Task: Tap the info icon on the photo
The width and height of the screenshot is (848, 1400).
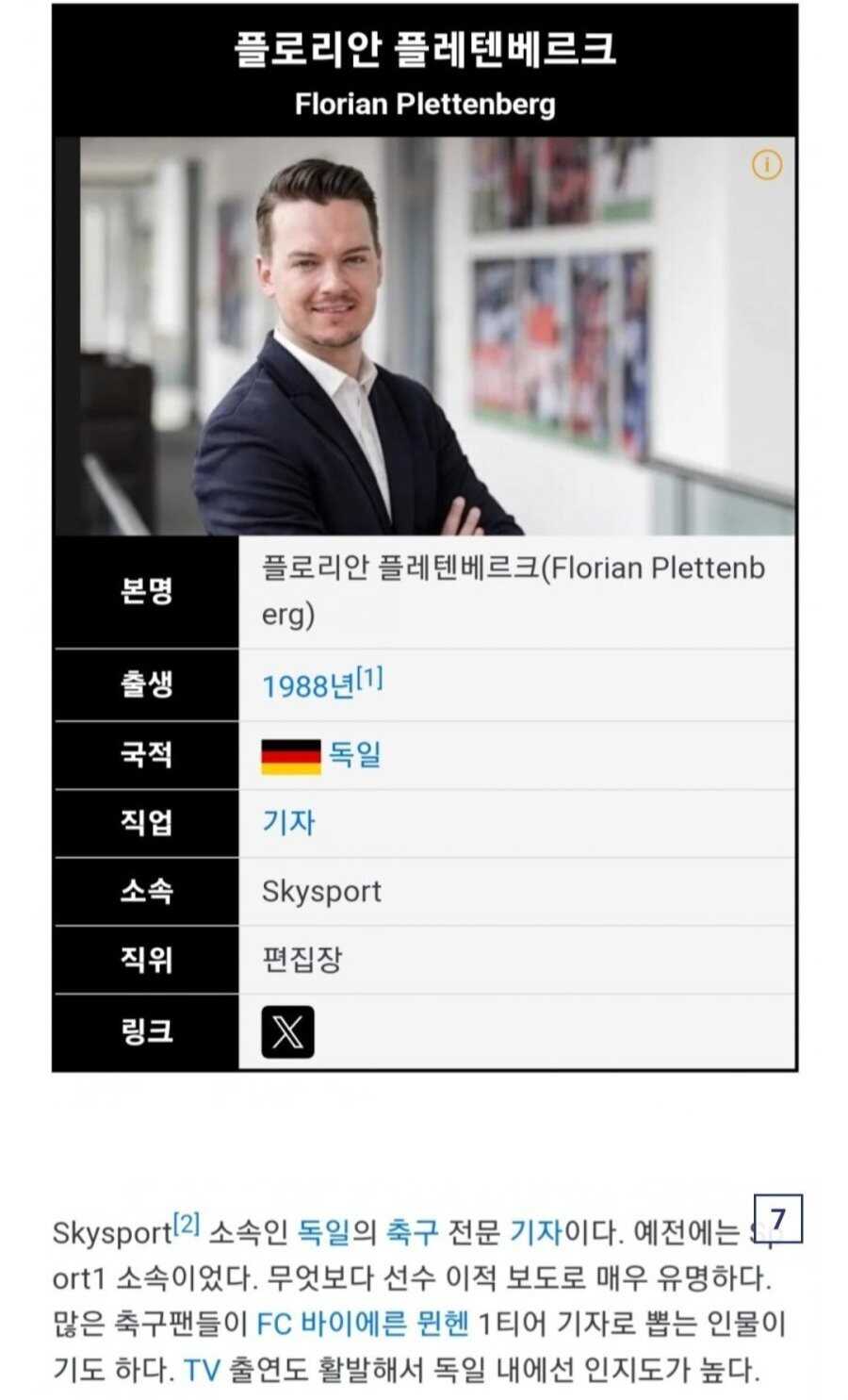Action: 767,165
